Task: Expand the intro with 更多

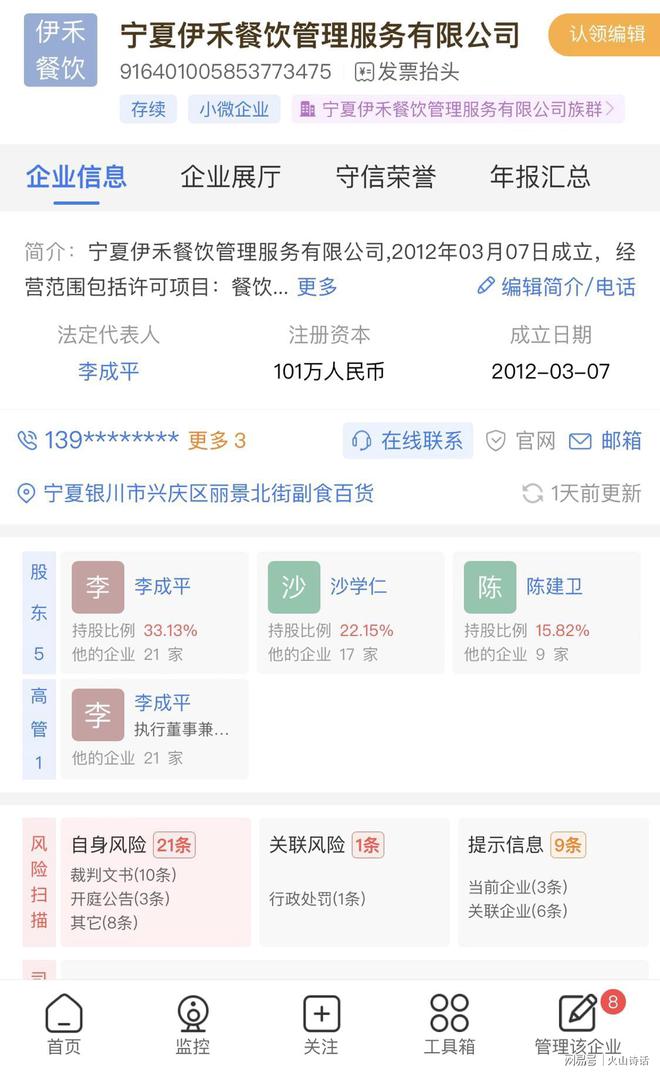Action: [317, 286]
